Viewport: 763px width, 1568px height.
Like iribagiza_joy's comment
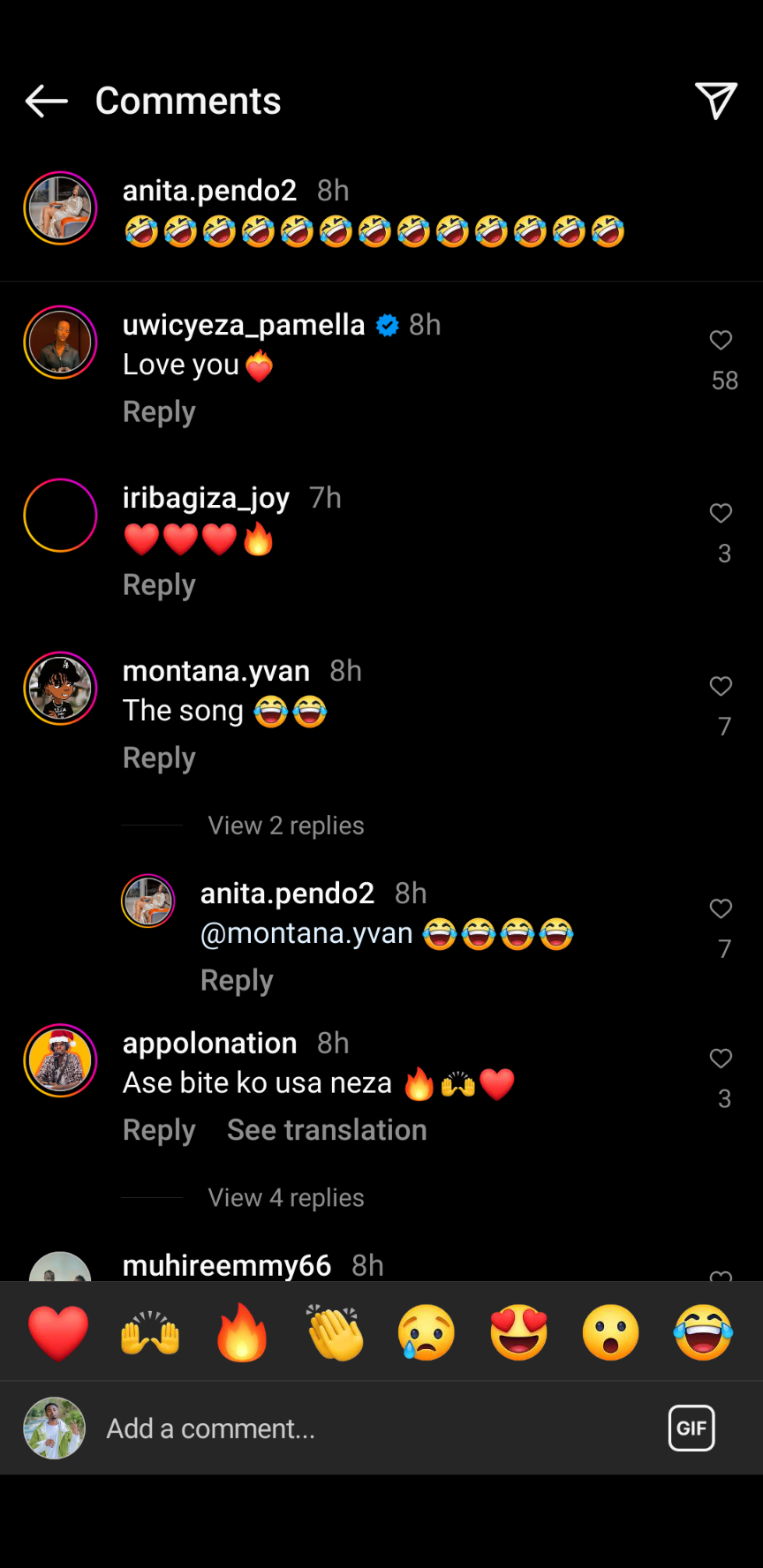pyautogui.click(x=721, y=514)
